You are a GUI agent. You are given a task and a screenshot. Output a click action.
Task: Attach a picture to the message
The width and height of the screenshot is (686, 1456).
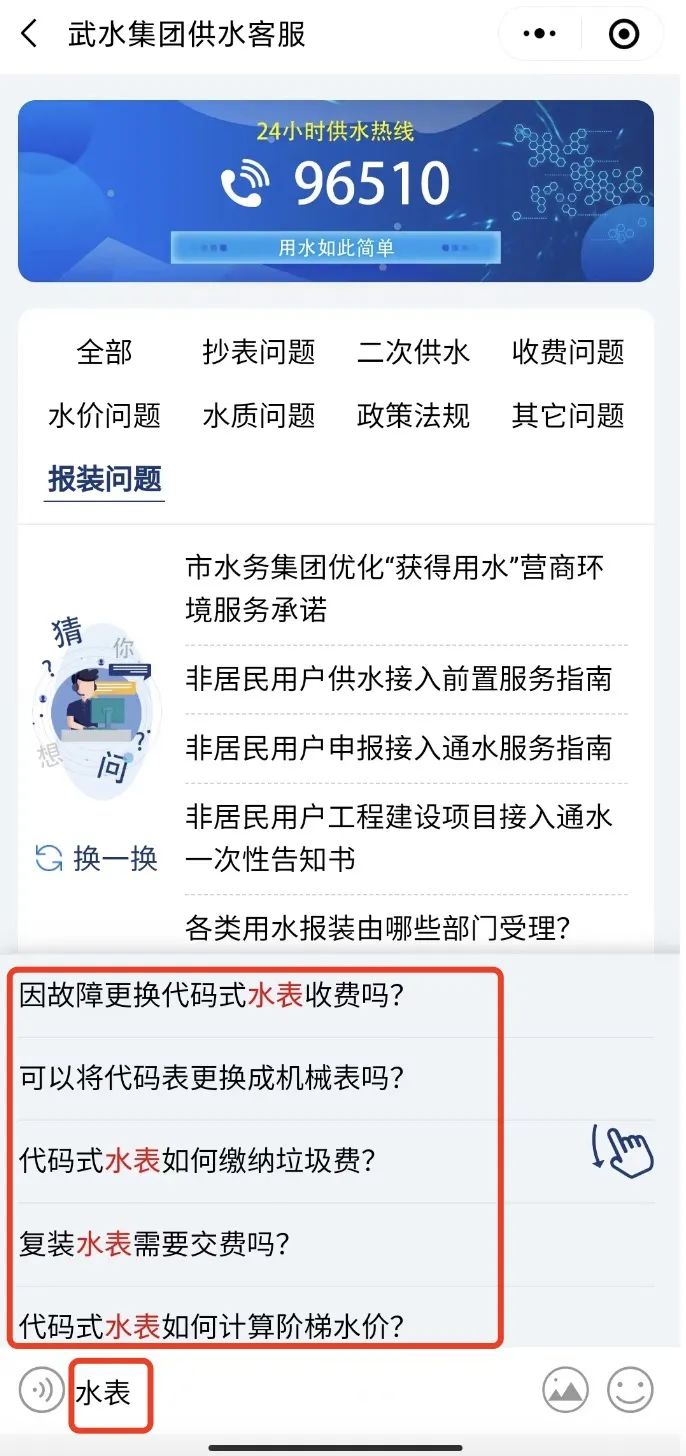click(565, 1390)
